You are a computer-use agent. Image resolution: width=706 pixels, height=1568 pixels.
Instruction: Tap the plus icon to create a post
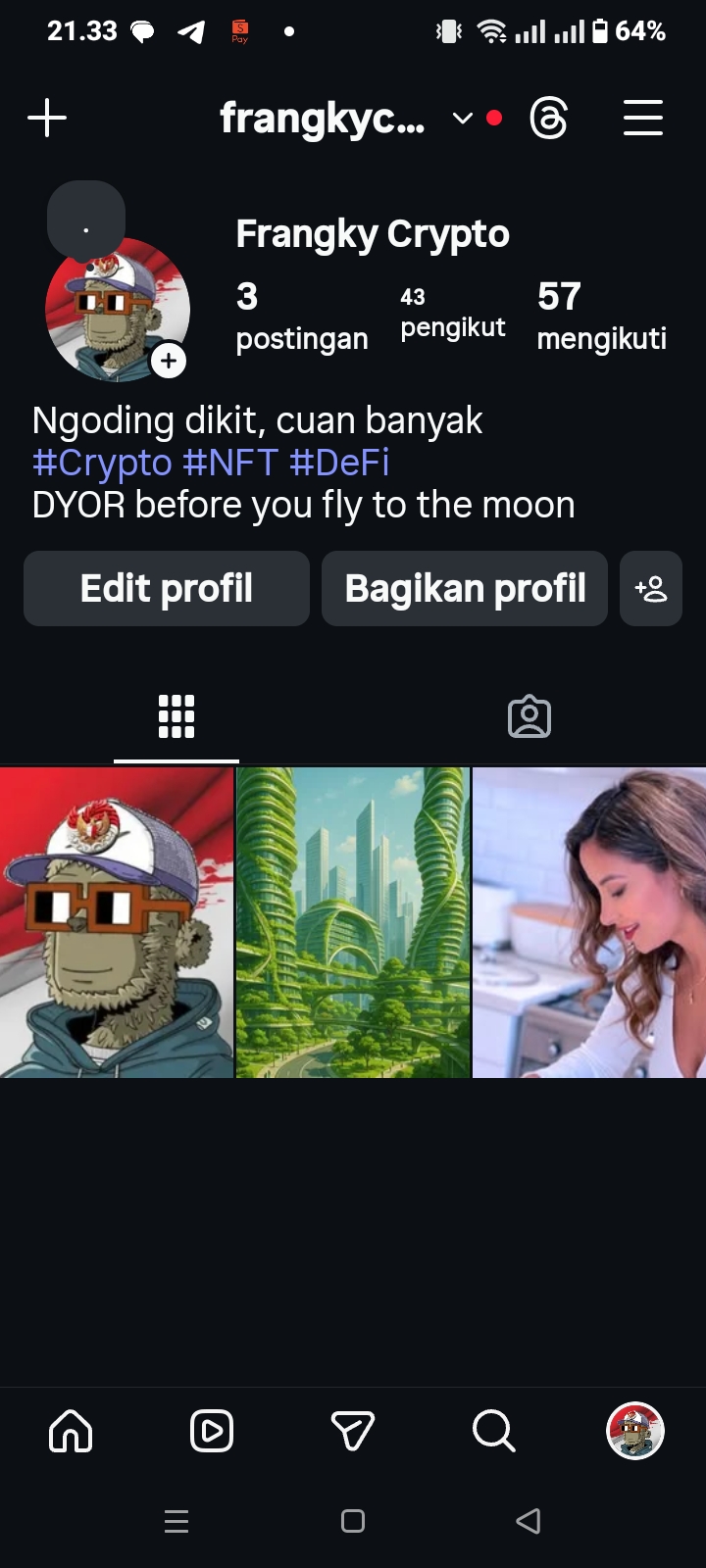click(47, 119)
